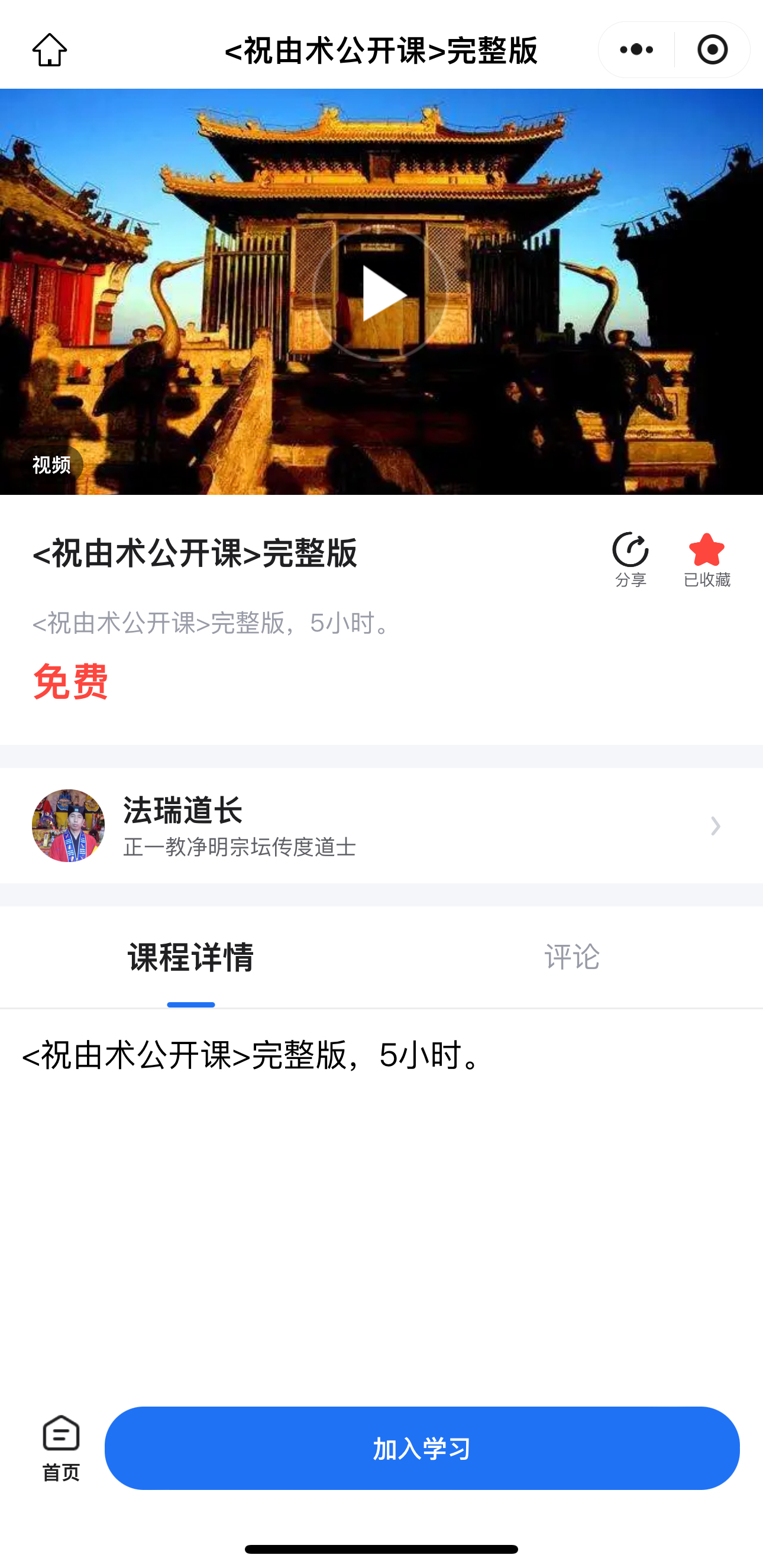Click the capsule close/circle icon top right
Viewport: 763px width, 1568px height.
pyautogui.click(x=713, y=48)
